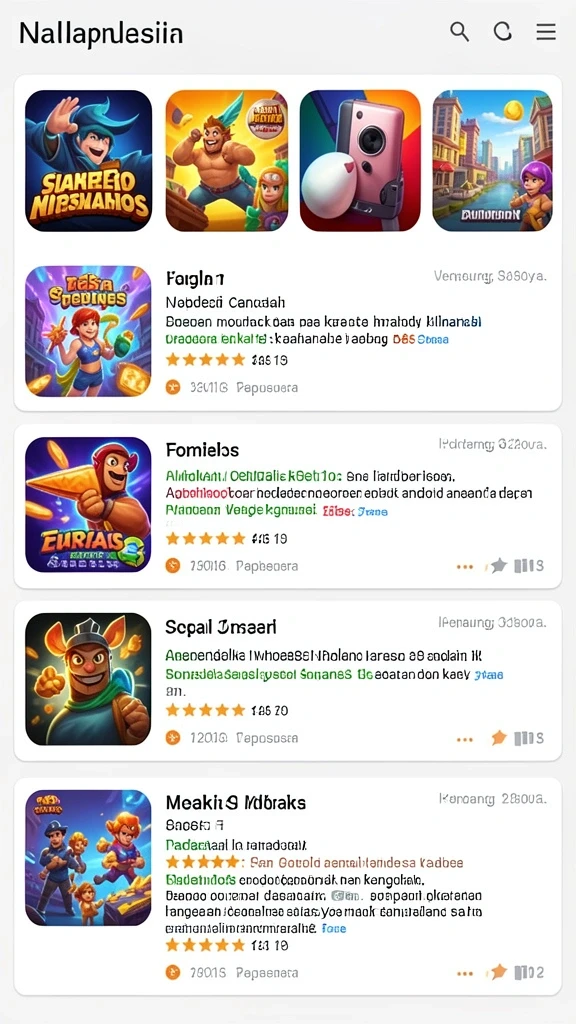The height and width of the screenshot is (1024, 576).
Task: Open the muscular fighter game tile in the top row
Action: pyautogui.click(x=227, y=161)
